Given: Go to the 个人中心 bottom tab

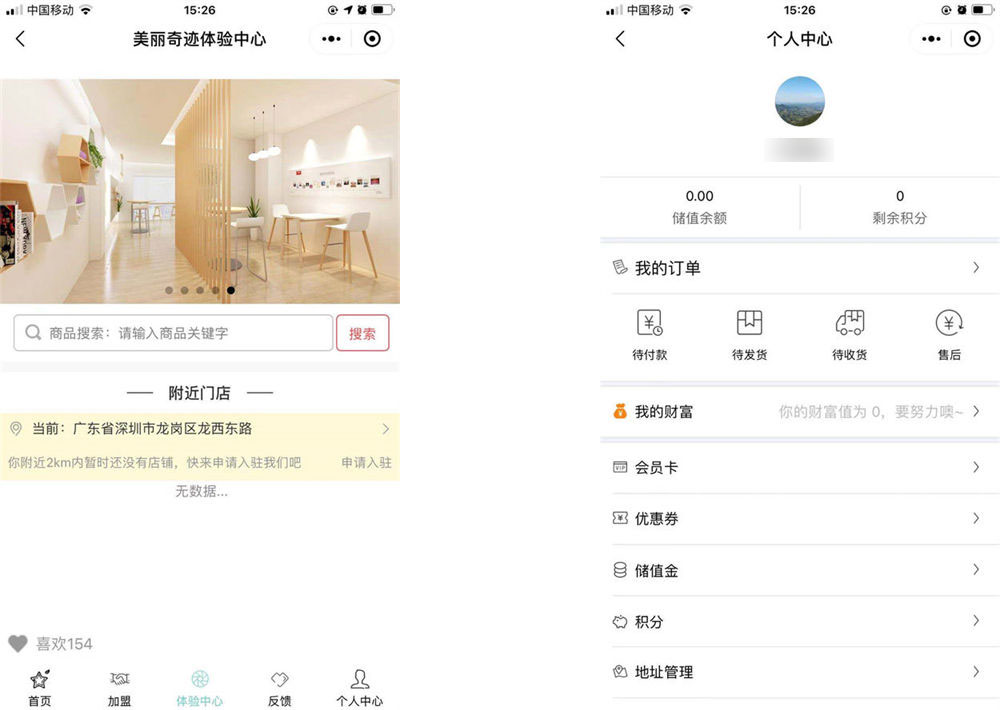Looking at the screenshot, I should click(360, 688).
